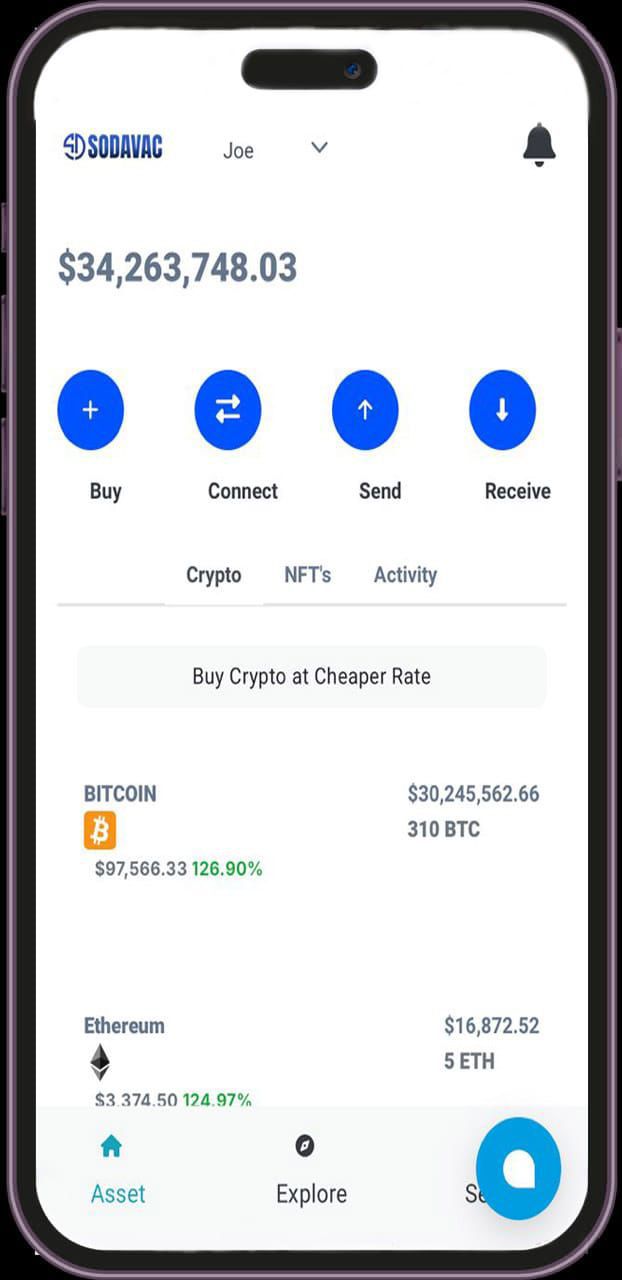622x1280 pixels.
Task: Tap Buy Crypto at Cheaper Rate
Action: [311, 677]
